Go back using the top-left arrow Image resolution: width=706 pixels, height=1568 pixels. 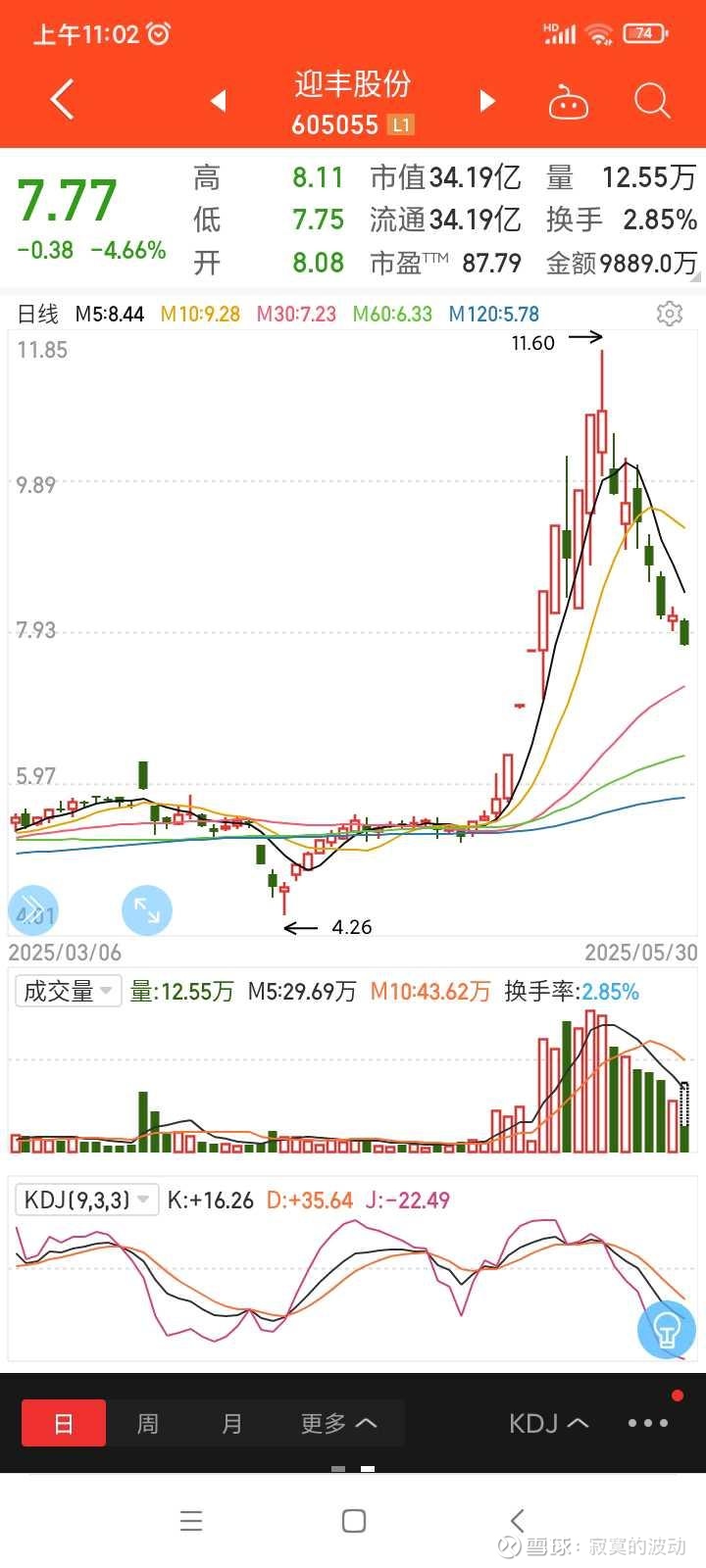(x=62, y=100)
